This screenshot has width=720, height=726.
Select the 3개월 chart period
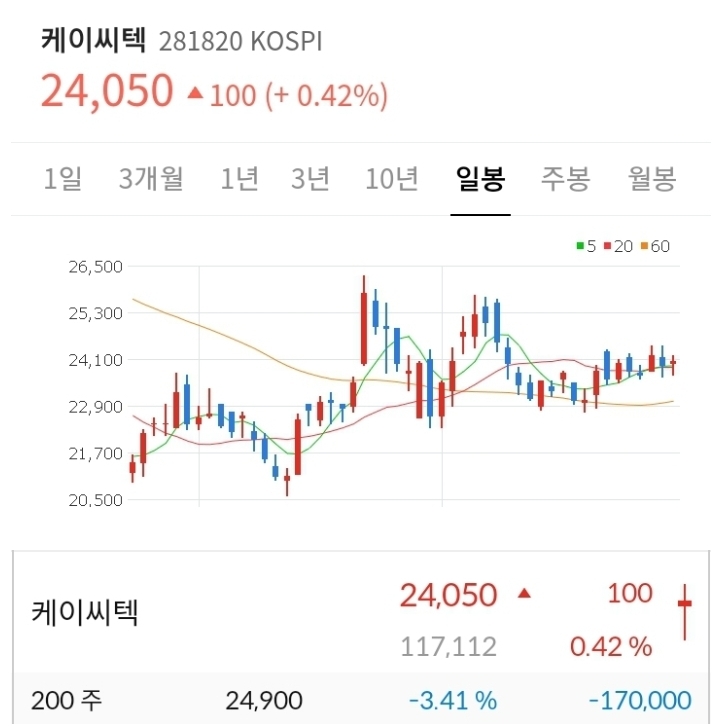[151, 180]
